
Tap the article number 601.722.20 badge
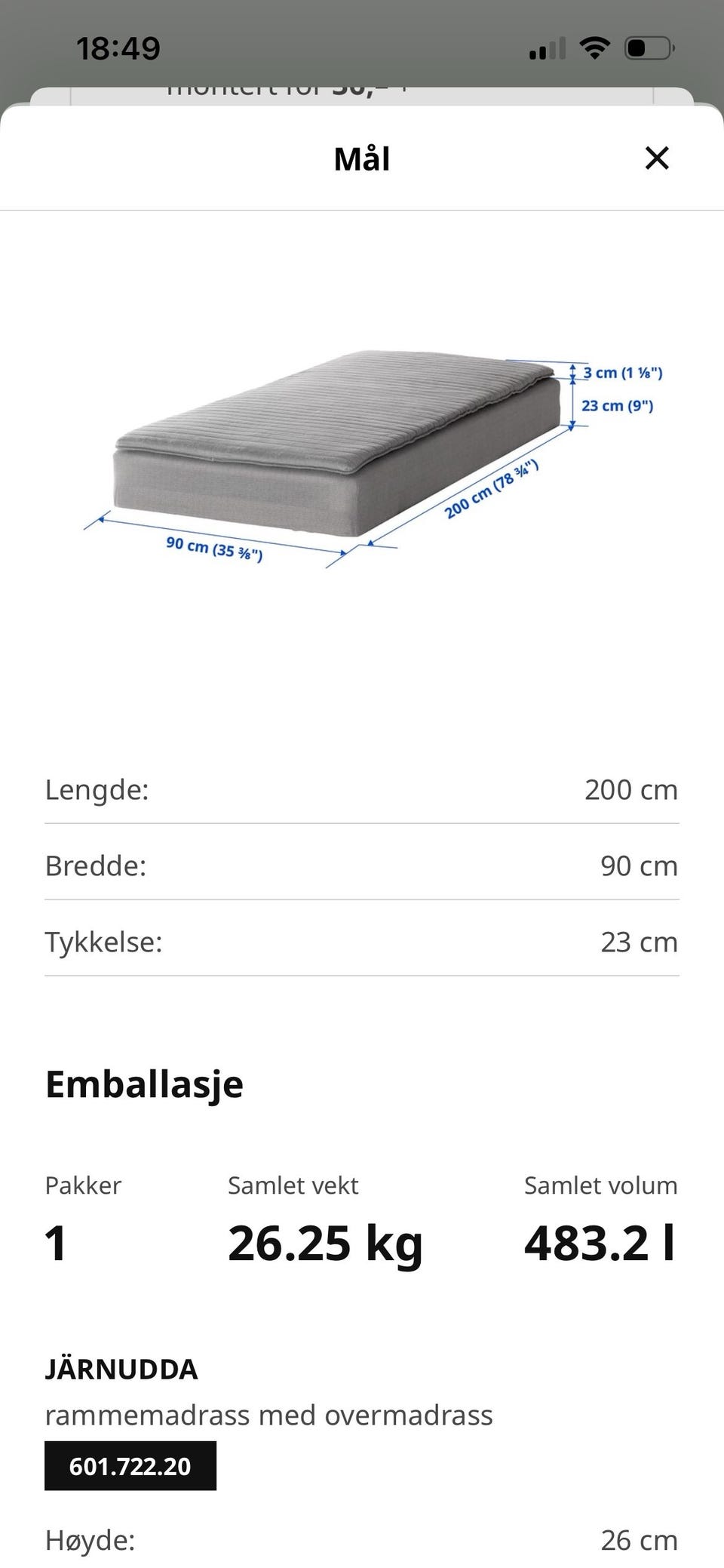click(130, 1465)
